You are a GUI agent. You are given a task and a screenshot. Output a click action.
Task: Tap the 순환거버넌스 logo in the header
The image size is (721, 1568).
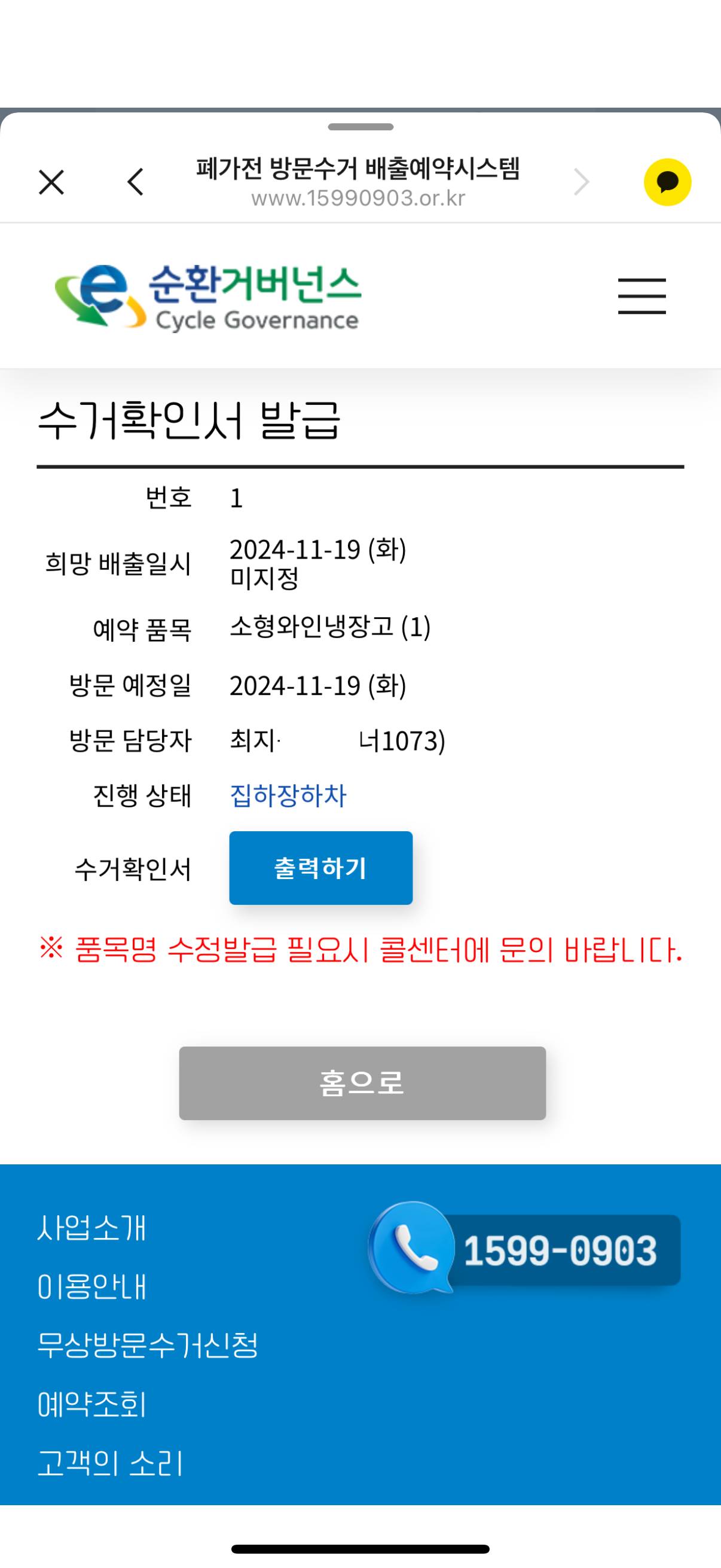click(x=207, y=297)
